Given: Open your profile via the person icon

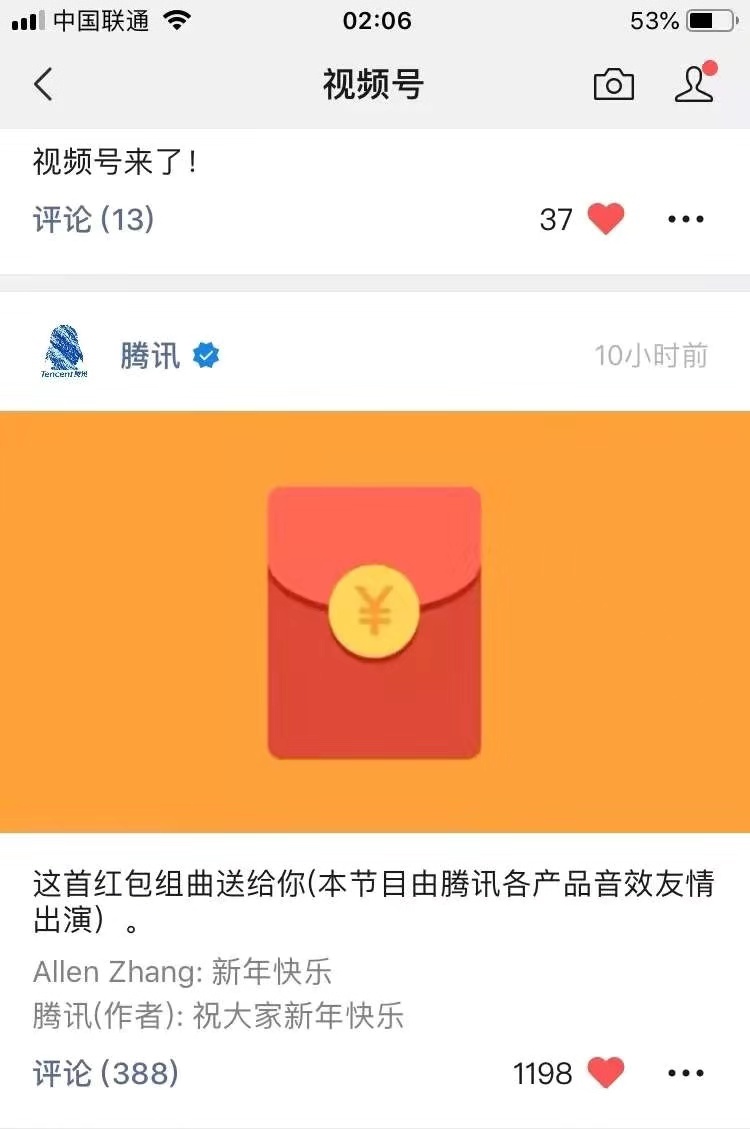Looking at the screenshot, I should point(695,87).
